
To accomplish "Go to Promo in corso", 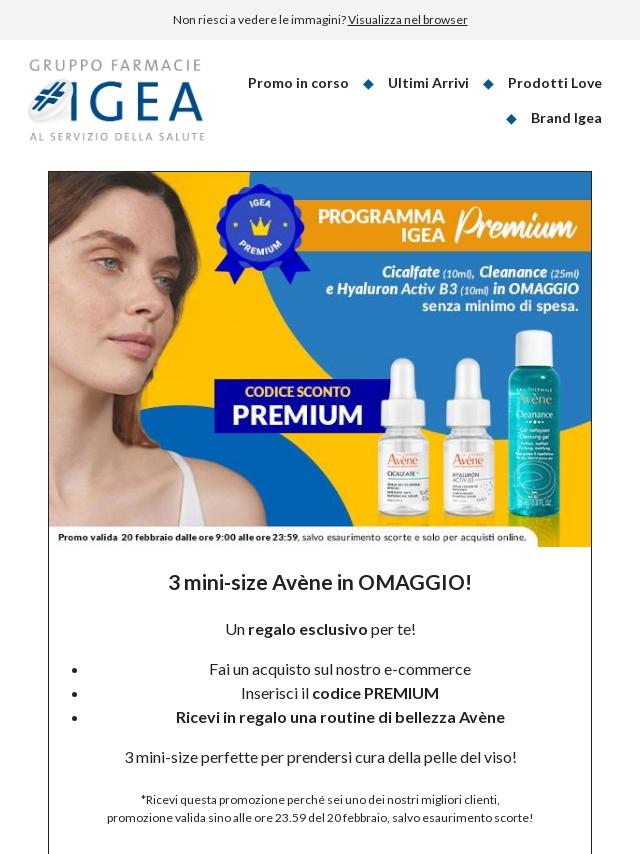I will (298, 83).
